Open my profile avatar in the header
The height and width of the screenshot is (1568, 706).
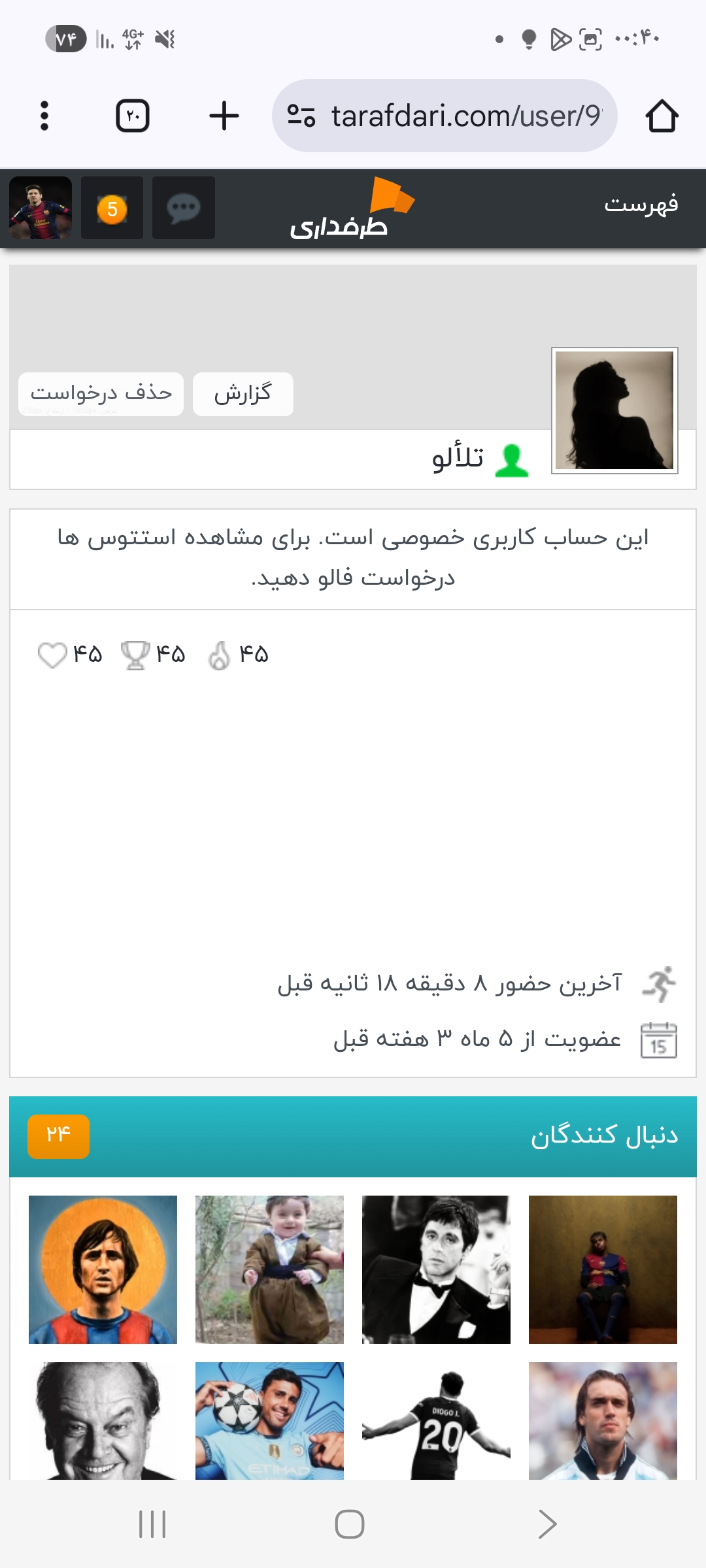pyautogui.click(x=41, y=208)
